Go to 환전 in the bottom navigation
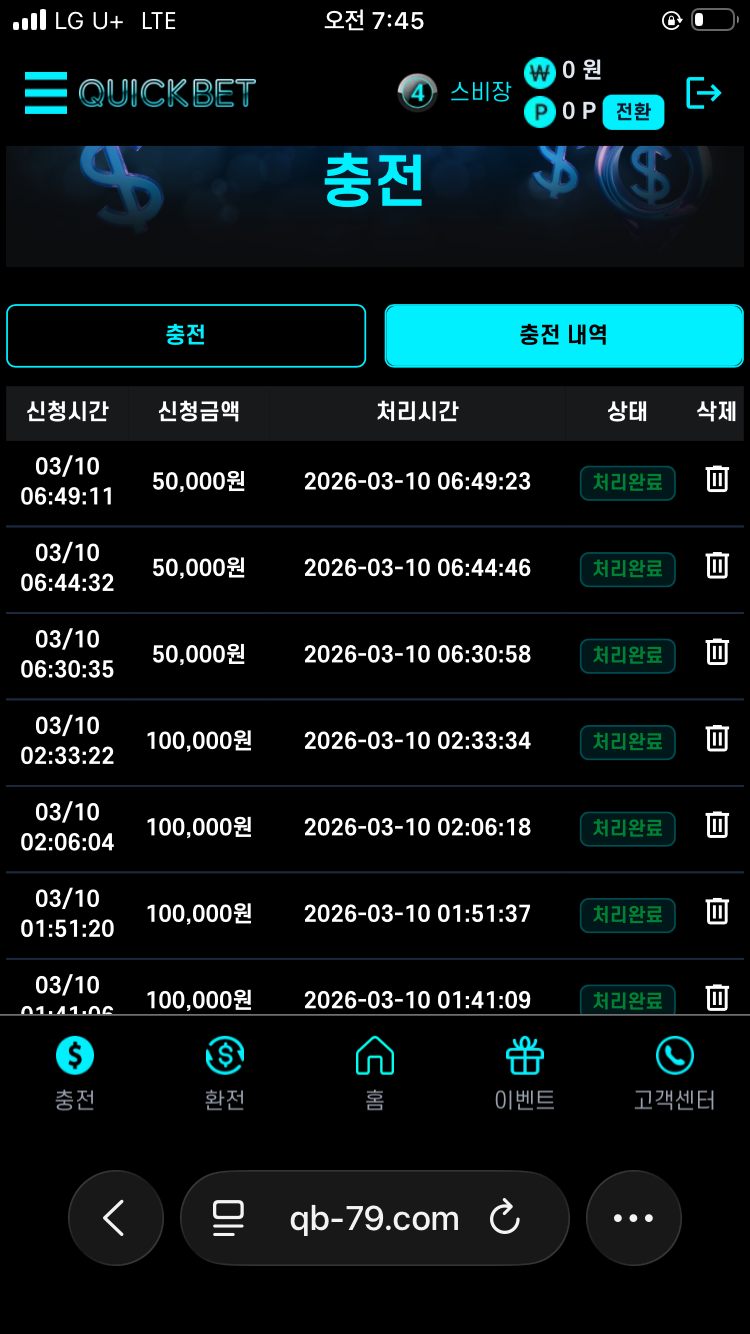 click(x=225, y=1074)
